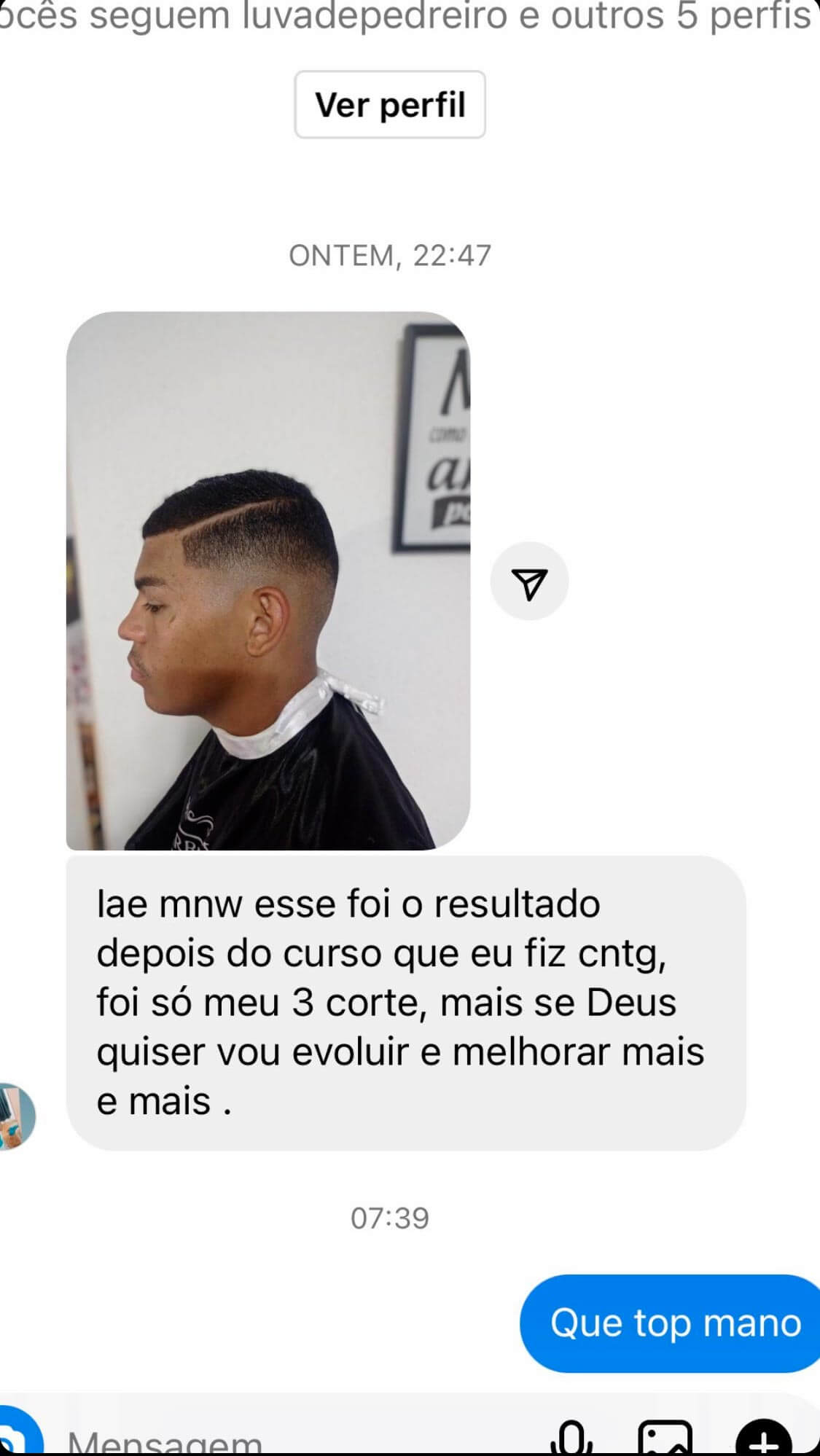Record a voice message with microphone
Image resolution: width=820 pixels, height=1456 pixels.
pyautogui.click(x=571, y=1439)
